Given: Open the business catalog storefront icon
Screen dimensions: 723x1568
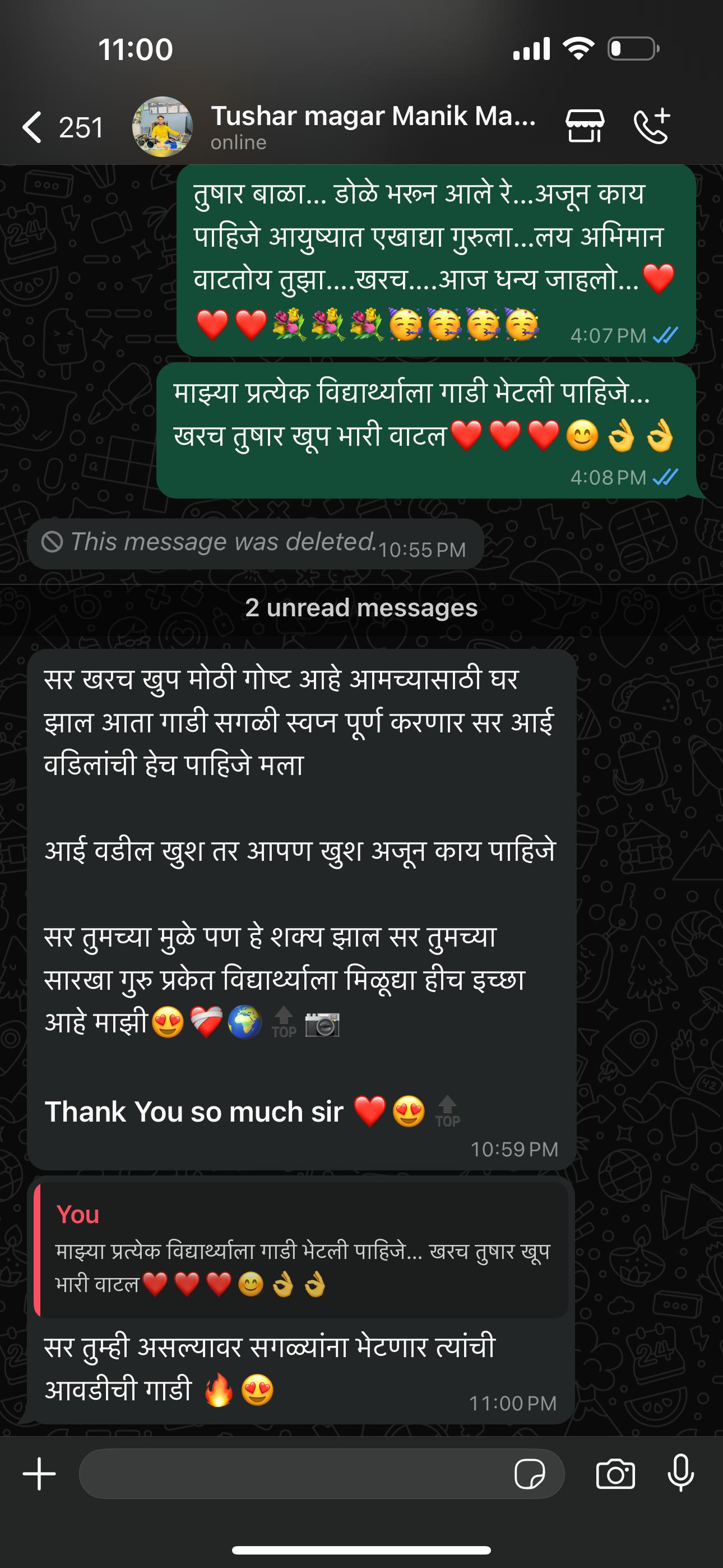Looking at the screenshot, I should click(585, 126).
